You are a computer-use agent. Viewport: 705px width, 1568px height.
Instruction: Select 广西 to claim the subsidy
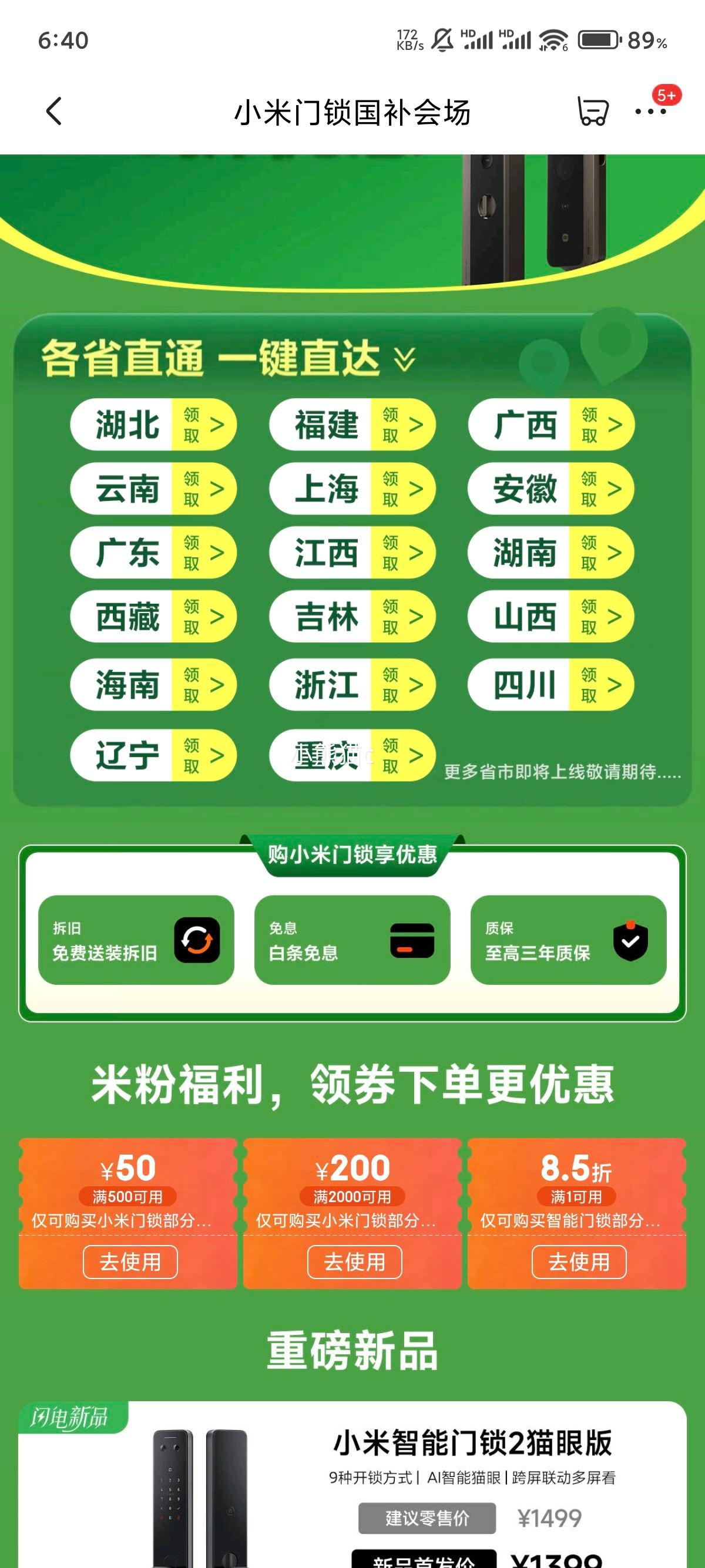coord(551,425)
